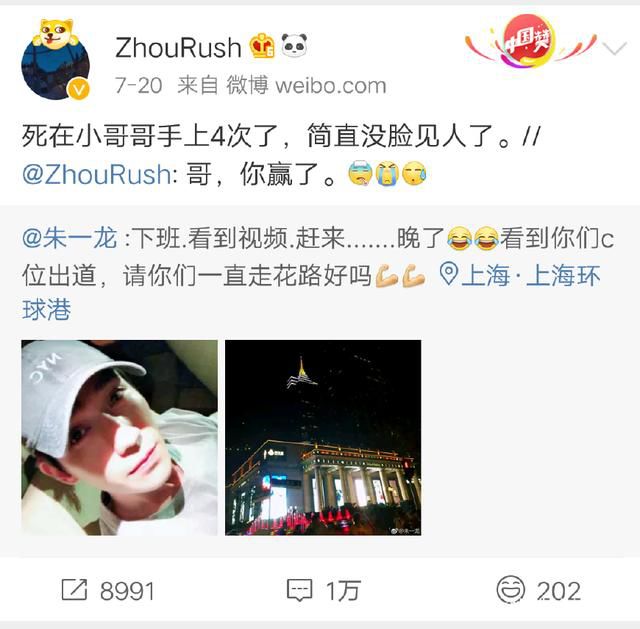Open the ZhouRush username link
The width and height of the screenshot is (640, 629).
click(x=178, y=47)
